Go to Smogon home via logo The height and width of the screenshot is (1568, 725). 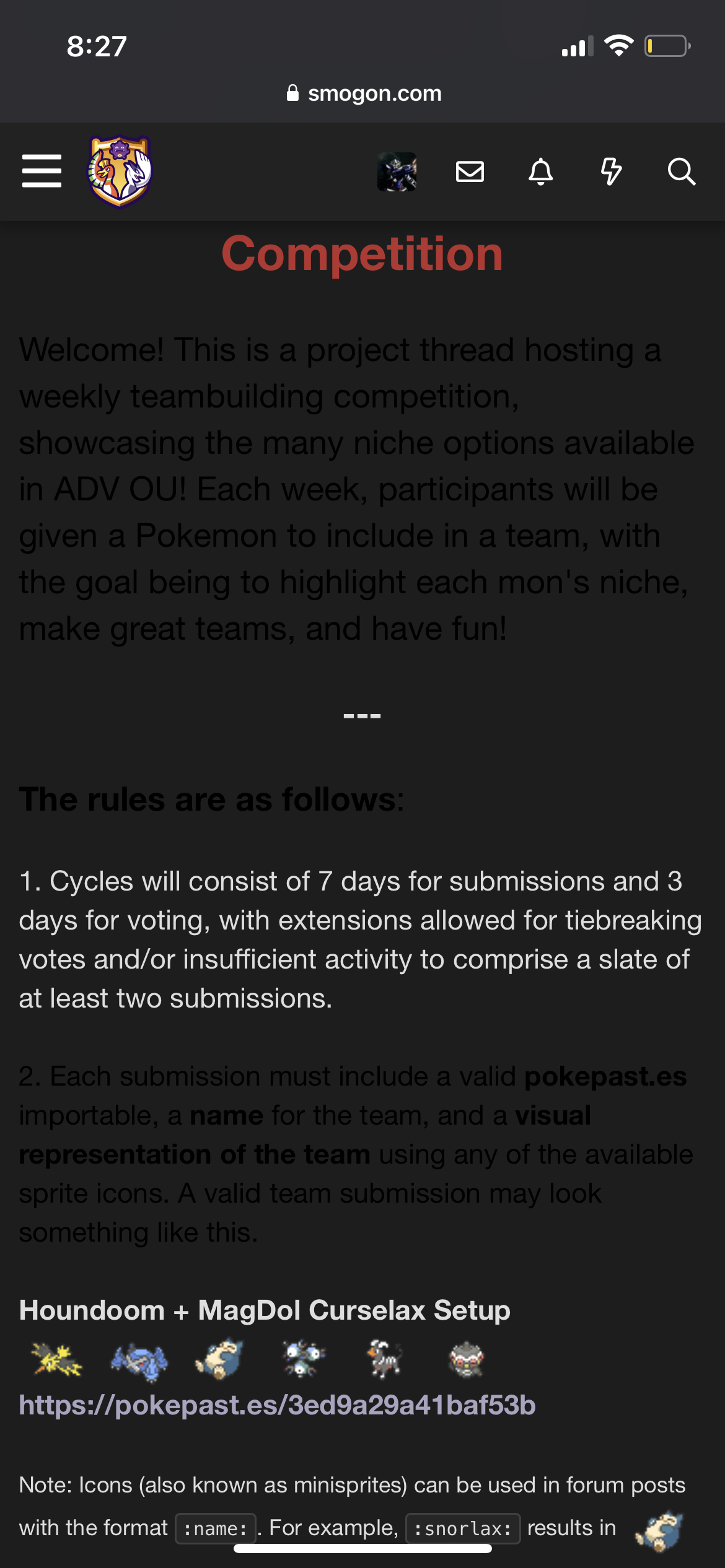[120, 171]
